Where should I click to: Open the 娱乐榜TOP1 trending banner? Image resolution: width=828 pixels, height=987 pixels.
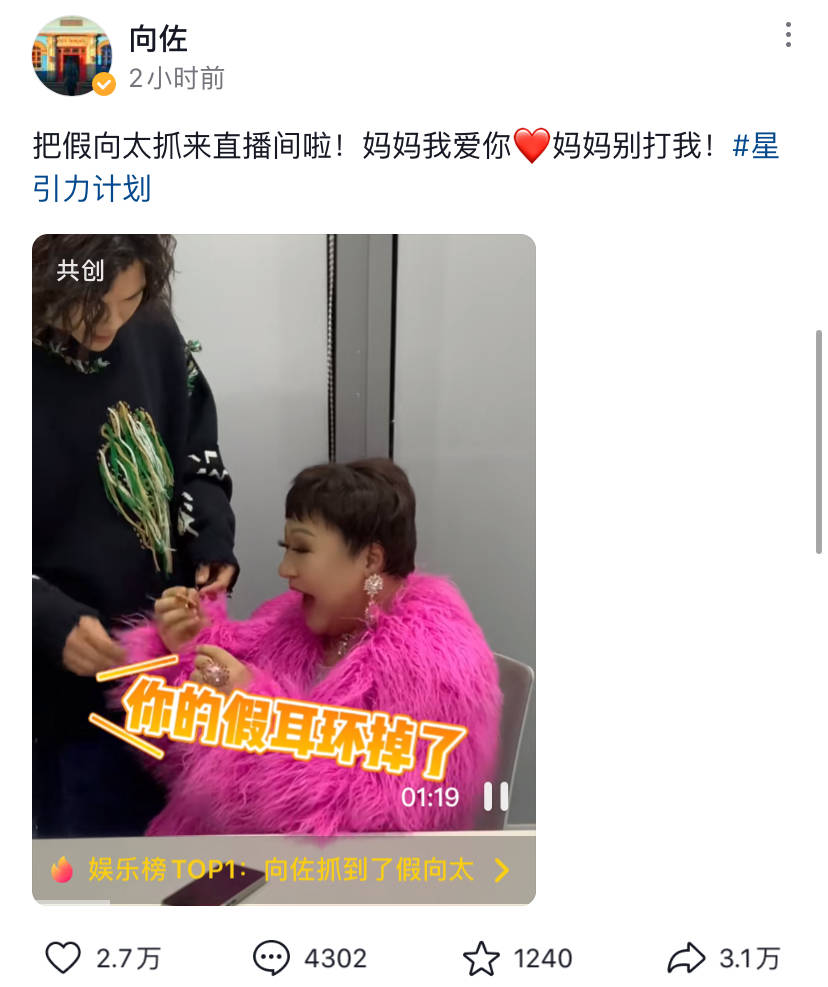point(283,869)
